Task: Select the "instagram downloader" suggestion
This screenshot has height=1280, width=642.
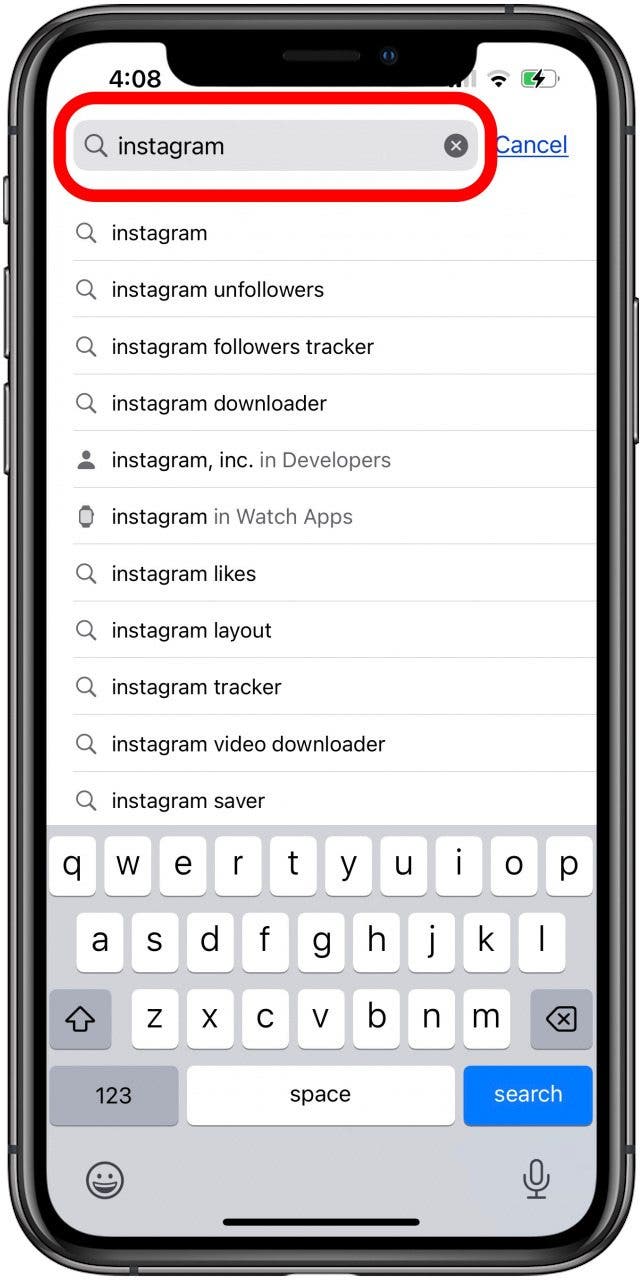Action: click(219, 404)
